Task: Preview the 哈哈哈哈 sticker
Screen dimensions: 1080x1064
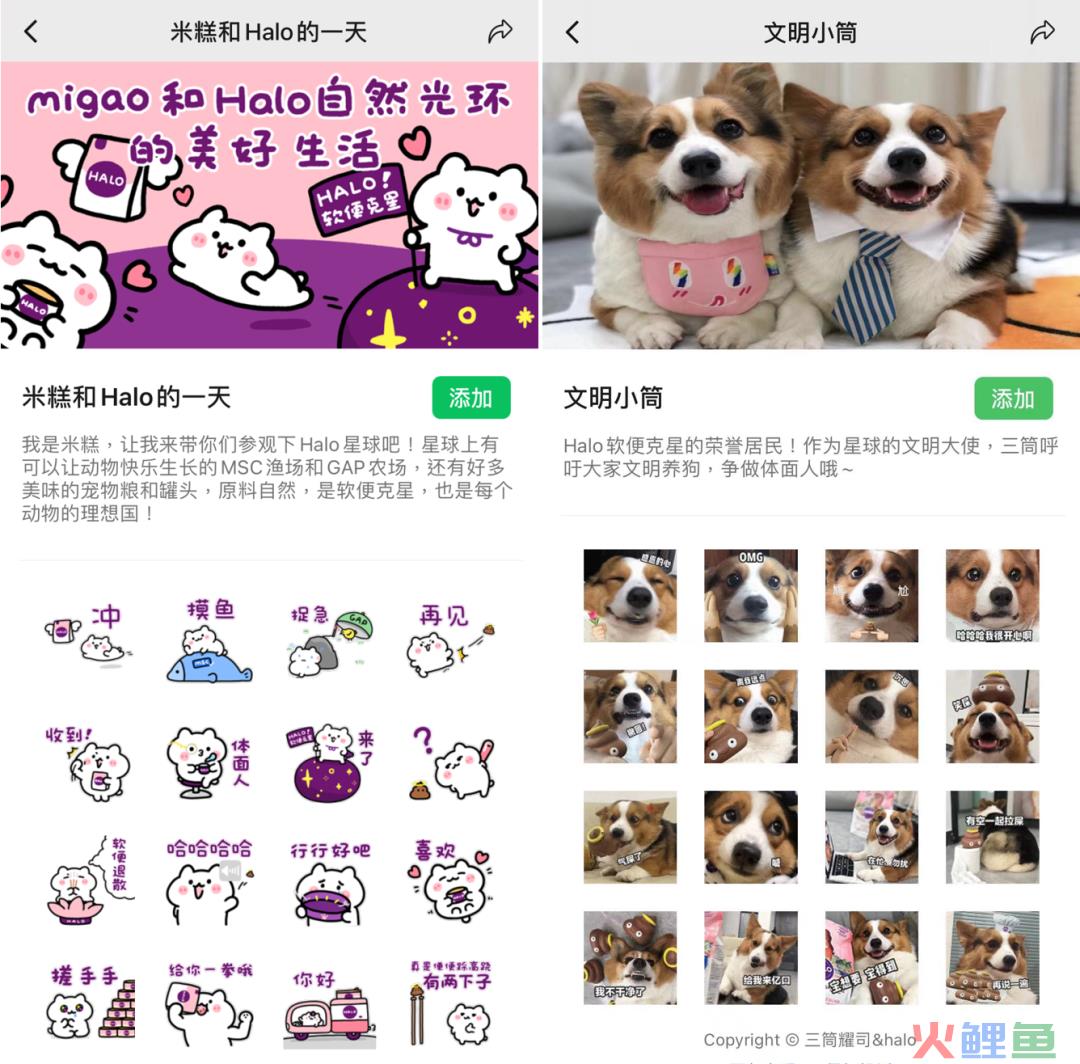Action: tap(210, 882)
